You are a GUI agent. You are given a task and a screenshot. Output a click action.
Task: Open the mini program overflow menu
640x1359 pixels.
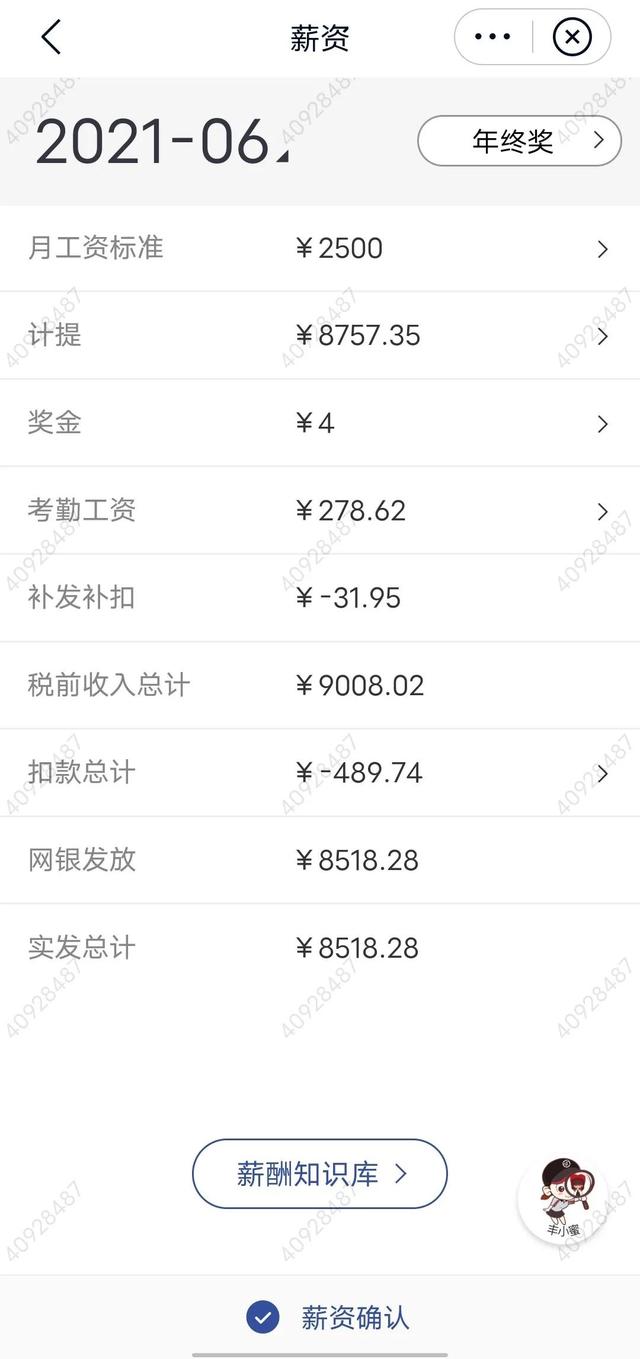[492, 38]
